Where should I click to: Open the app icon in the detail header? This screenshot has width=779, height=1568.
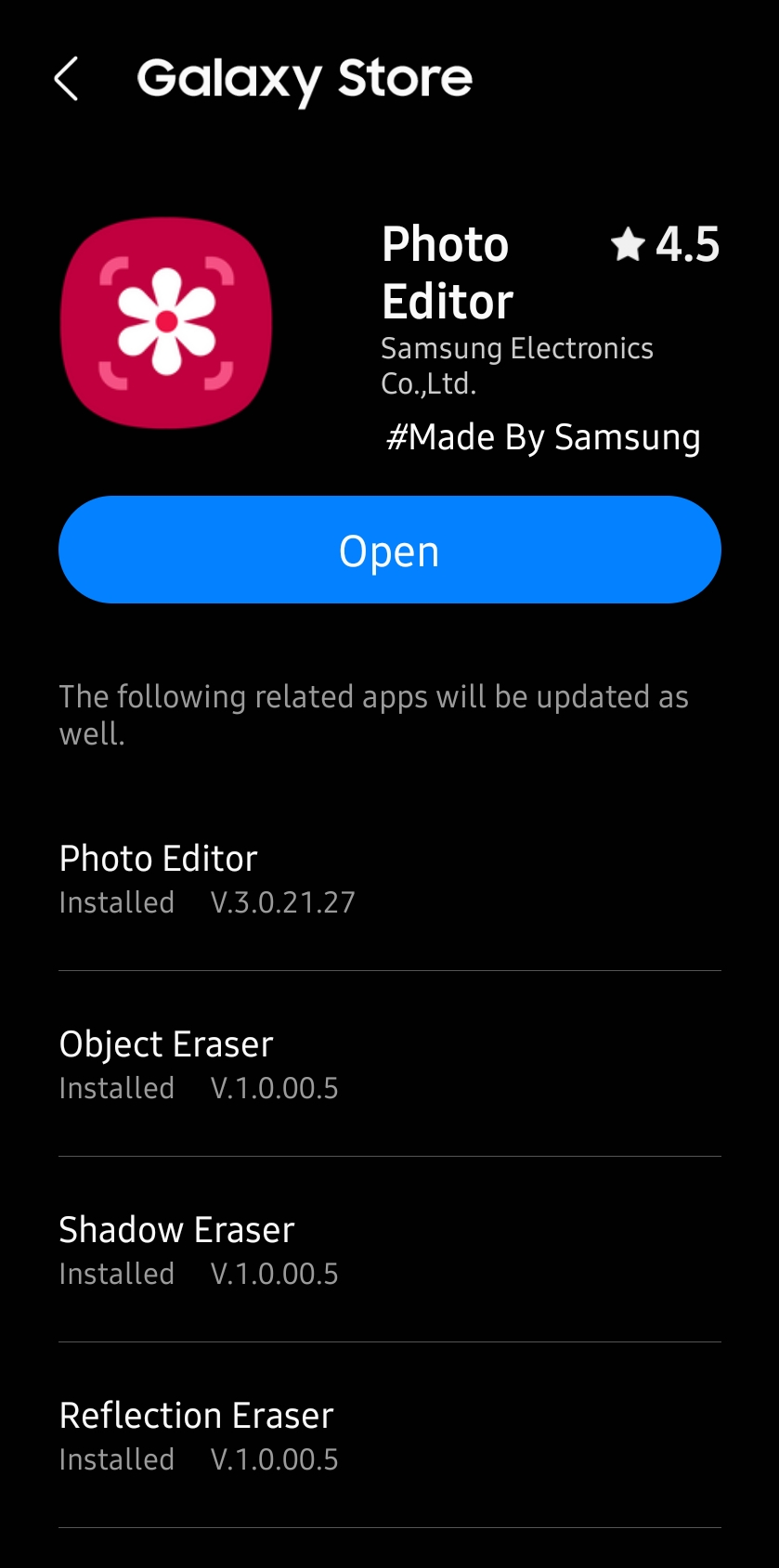click(166, 322)
